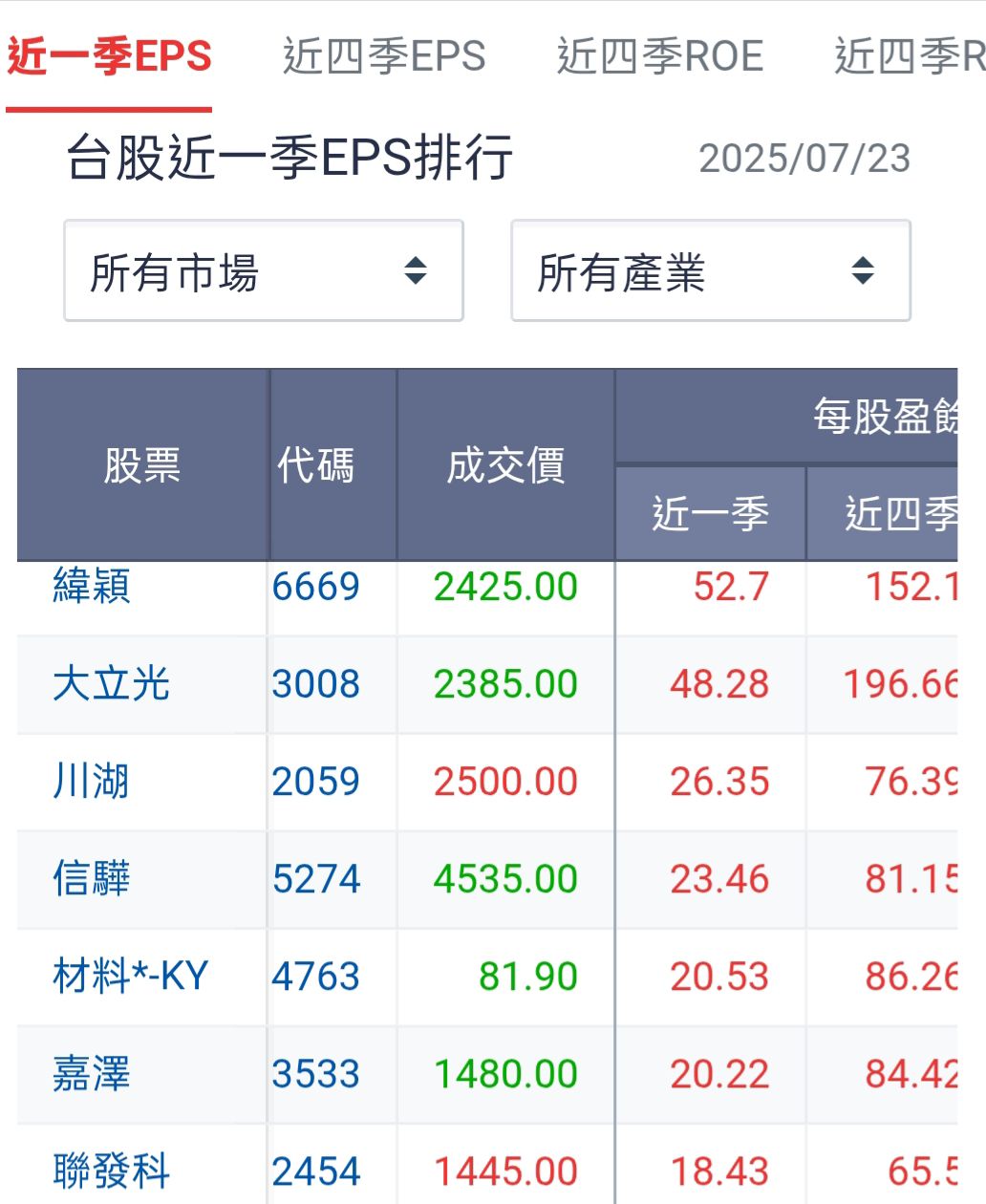Tap stock code 5274 link
This screenshot has width=986, height=1204.
(316, 879)
